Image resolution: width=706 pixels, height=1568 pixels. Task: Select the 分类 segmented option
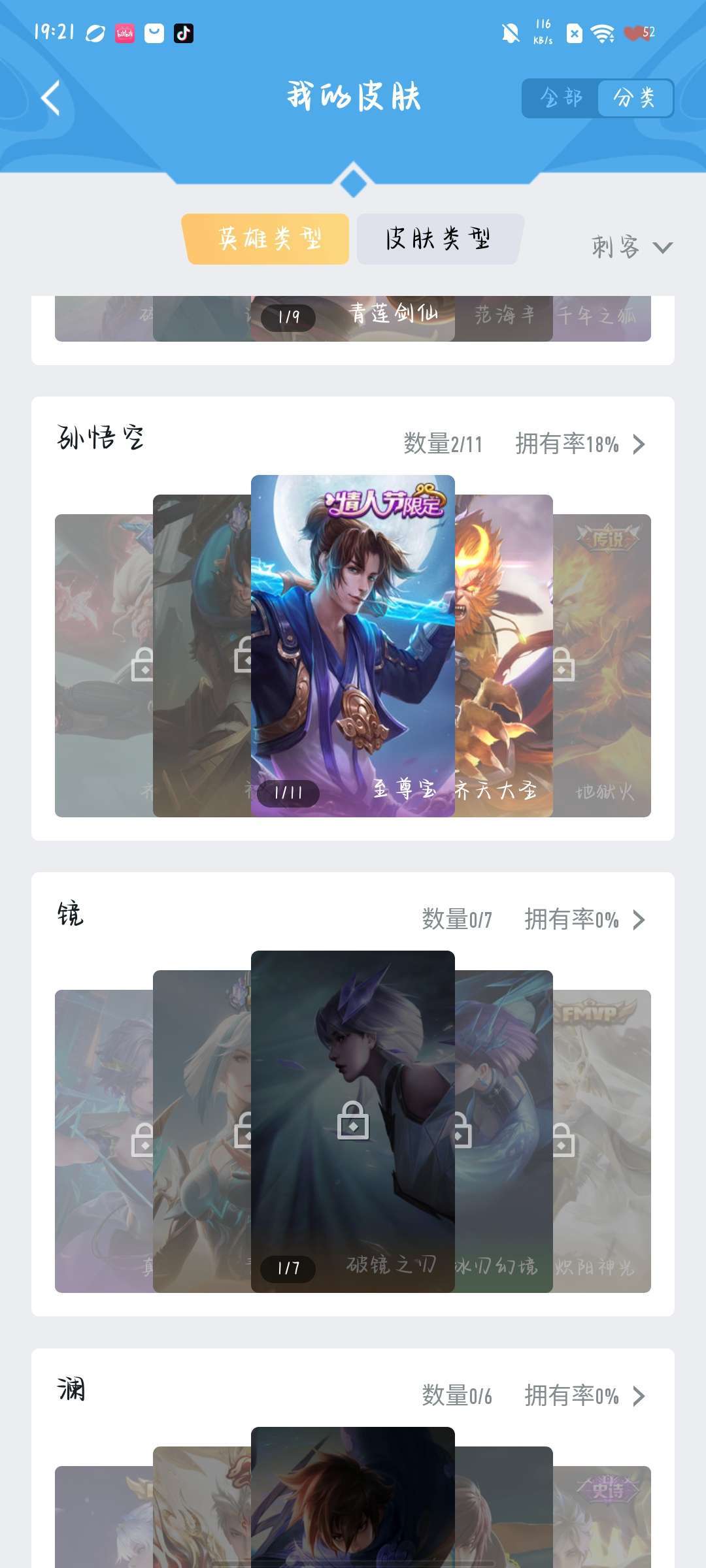point(635,98)
